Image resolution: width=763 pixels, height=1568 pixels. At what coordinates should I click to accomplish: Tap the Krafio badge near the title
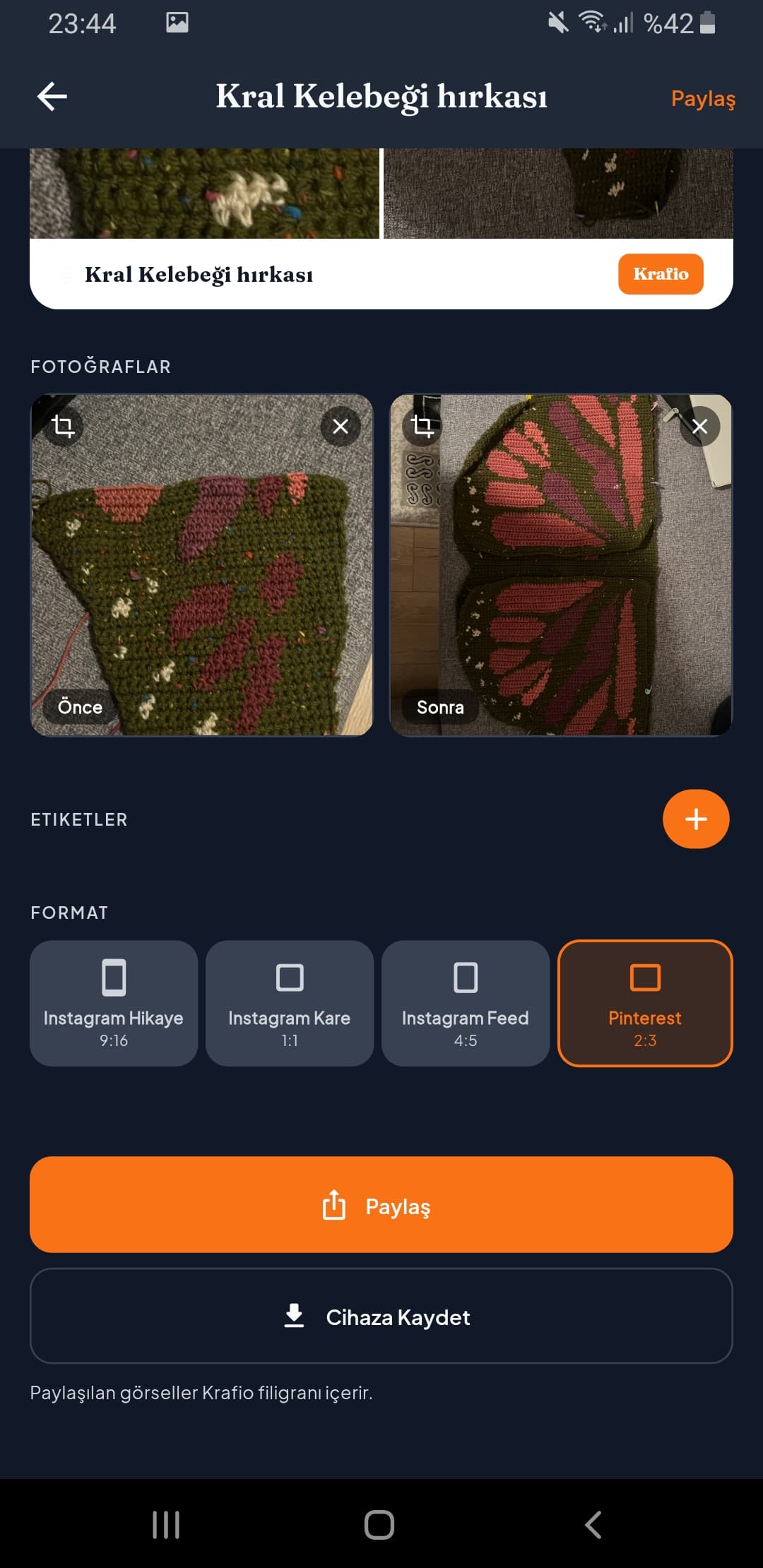pos(660,275)
